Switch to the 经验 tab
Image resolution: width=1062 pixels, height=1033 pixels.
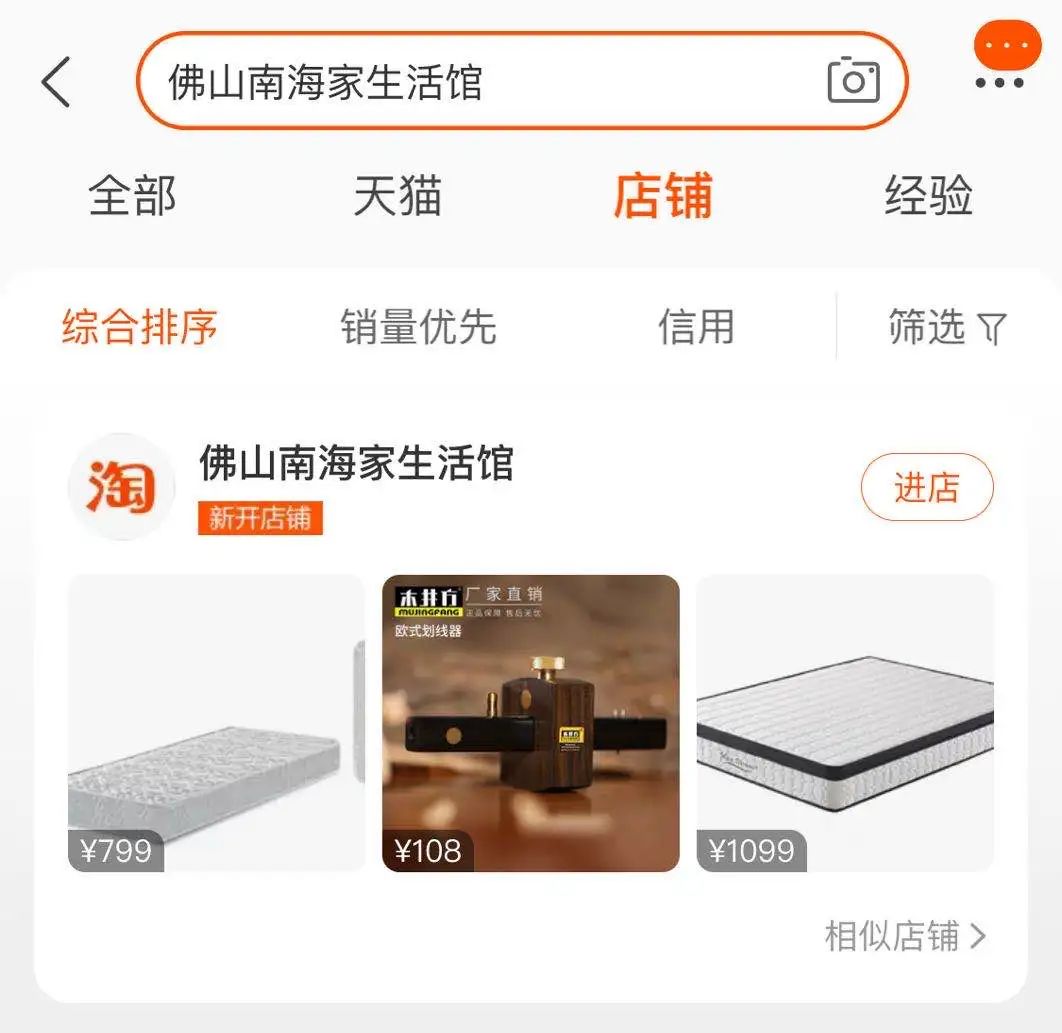click(929, 196)
